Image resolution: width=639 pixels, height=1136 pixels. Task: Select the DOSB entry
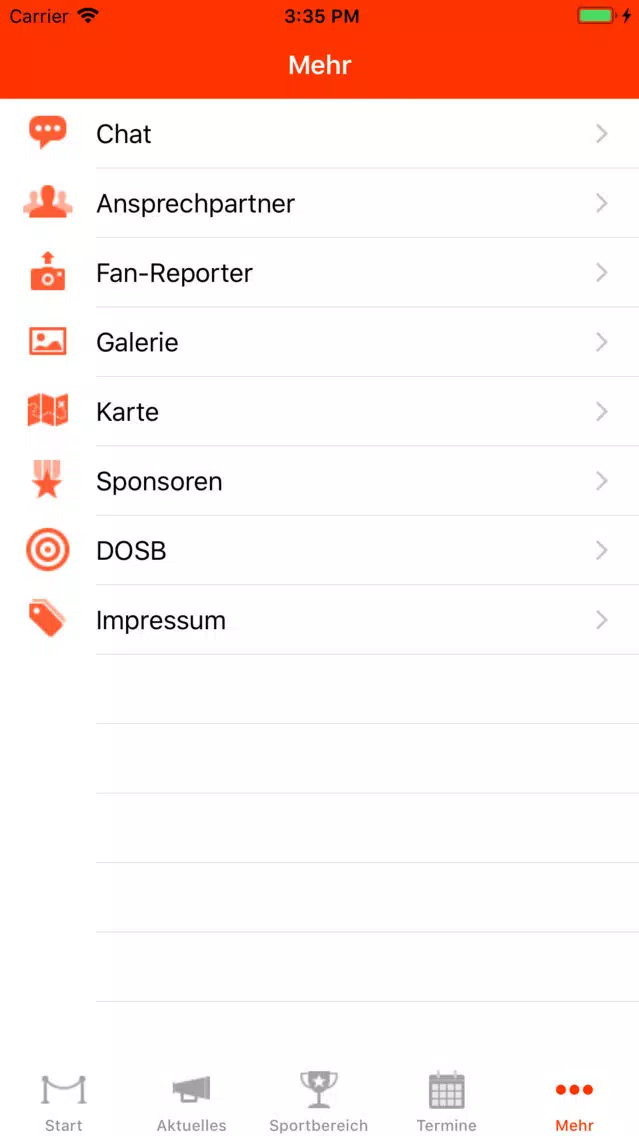click(320, 551)
